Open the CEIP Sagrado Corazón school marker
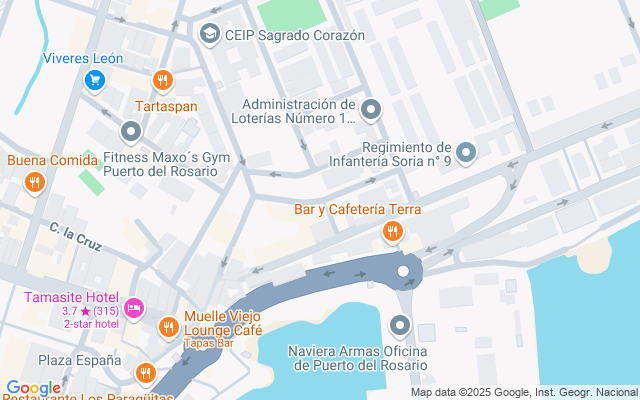 [x=210, y=35]
